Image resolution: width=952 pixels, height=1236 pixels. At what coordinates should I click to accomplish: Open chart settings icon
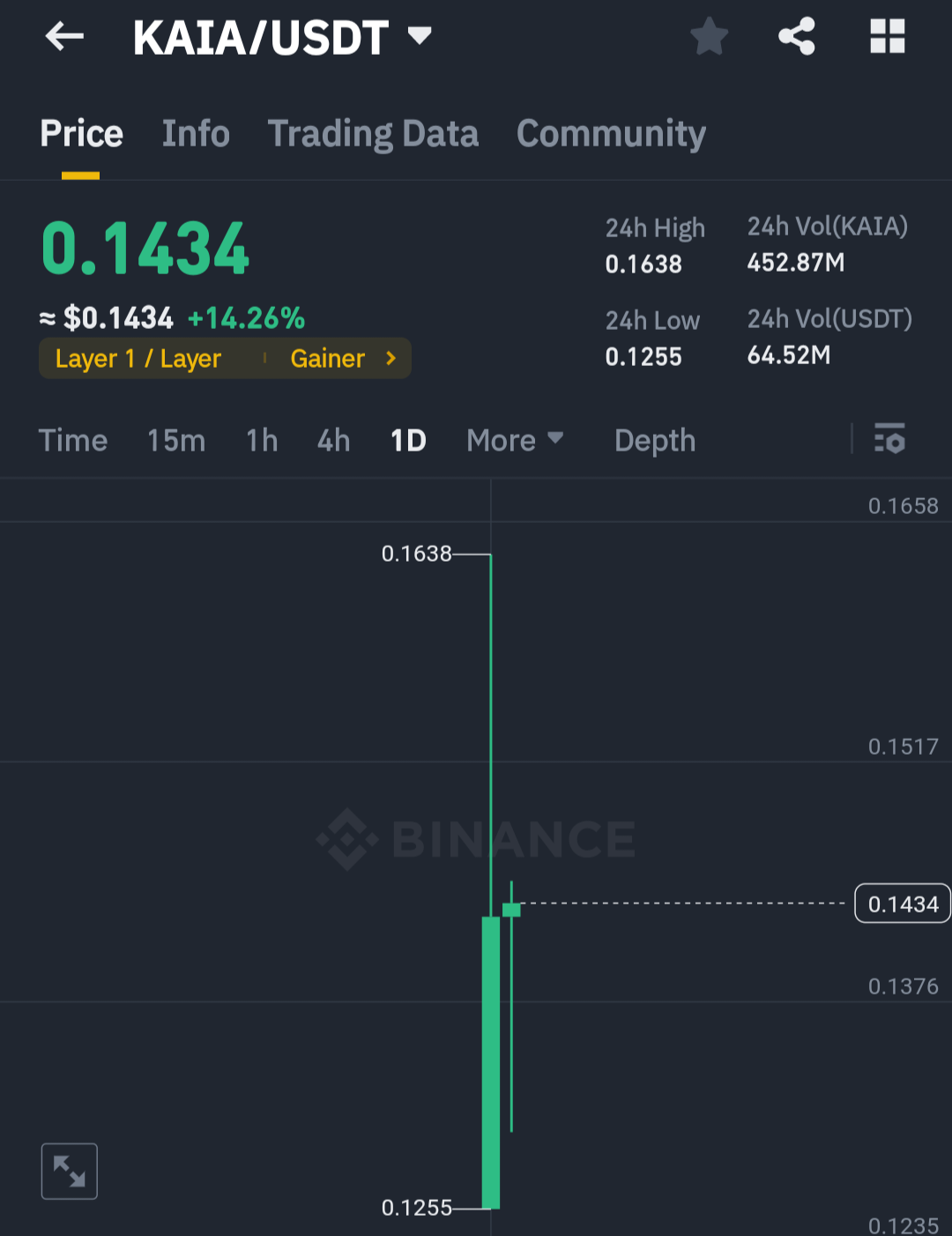tap(889, 438)
